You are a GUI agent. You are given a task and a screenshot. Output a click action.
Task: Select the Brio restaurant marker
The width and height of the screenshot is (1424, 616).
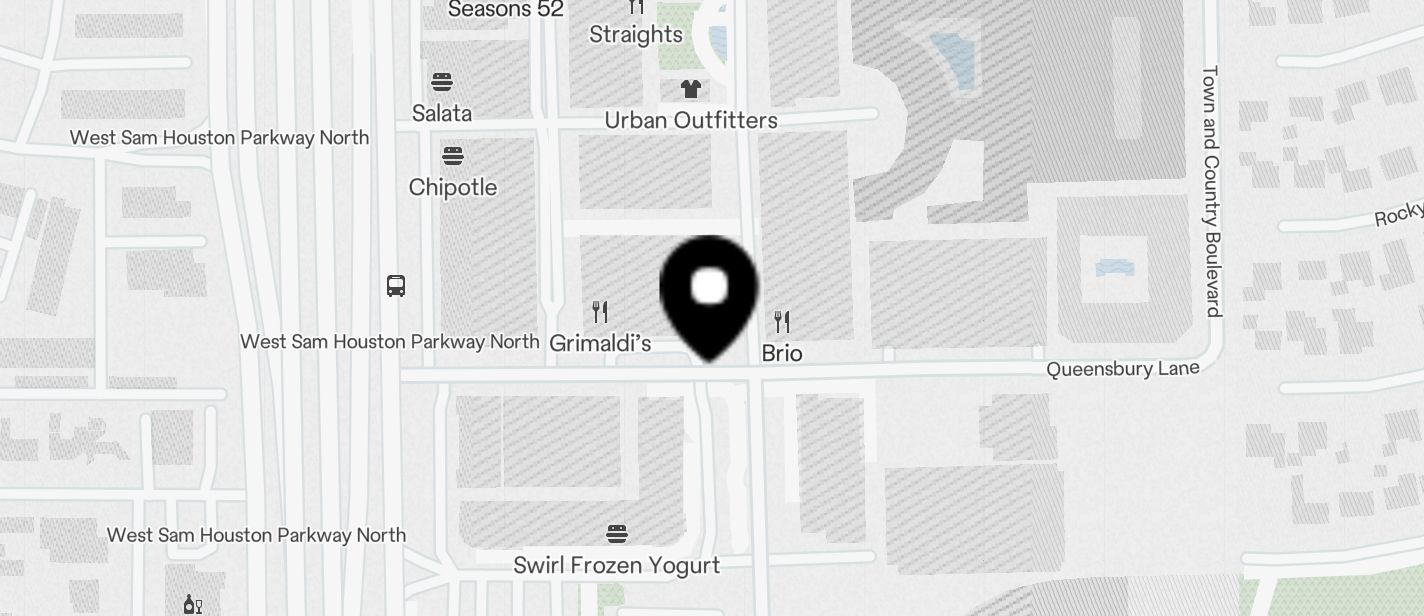(x=782, y=322)
